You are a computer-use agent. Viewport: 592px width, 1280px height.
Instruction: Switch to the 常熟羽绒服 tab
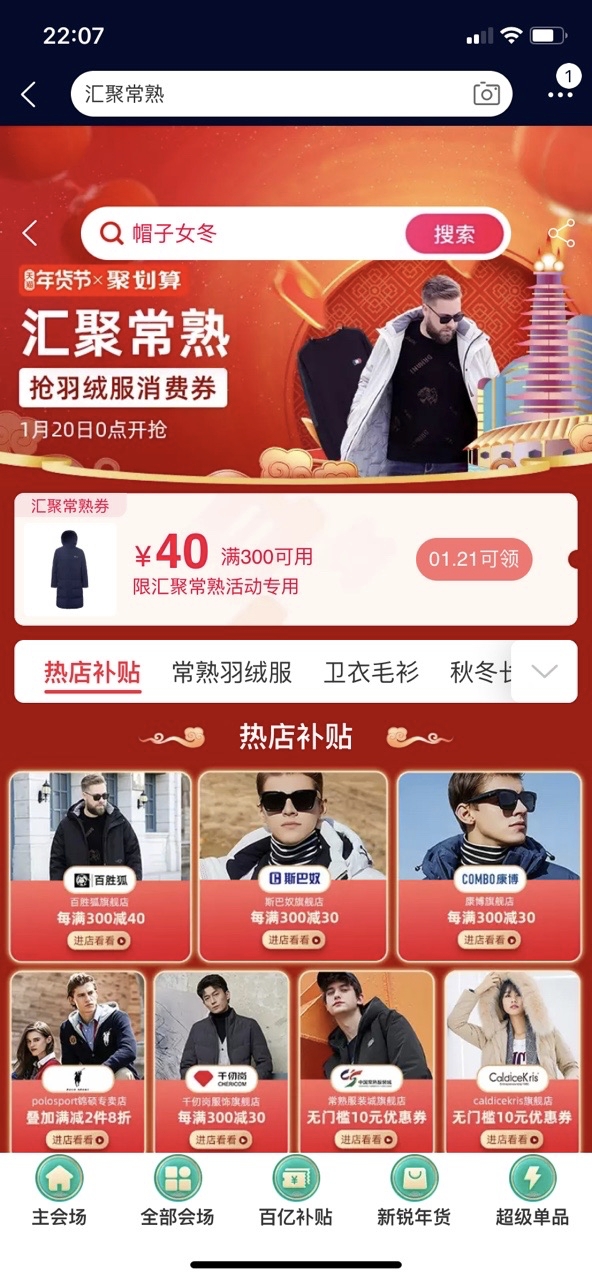[232, 672]
